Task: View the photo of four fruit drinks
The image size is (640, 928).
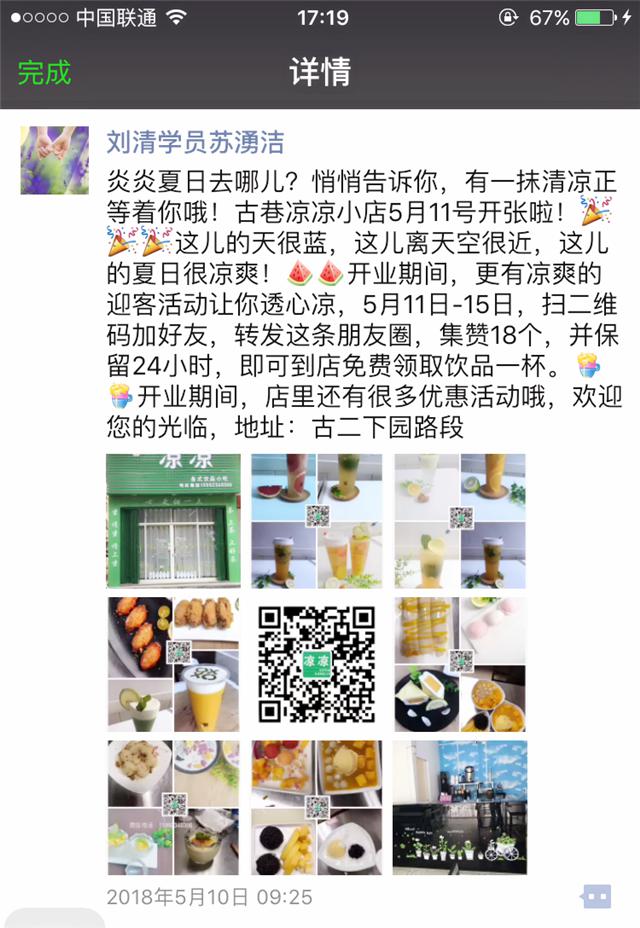Action: point(316,520)
